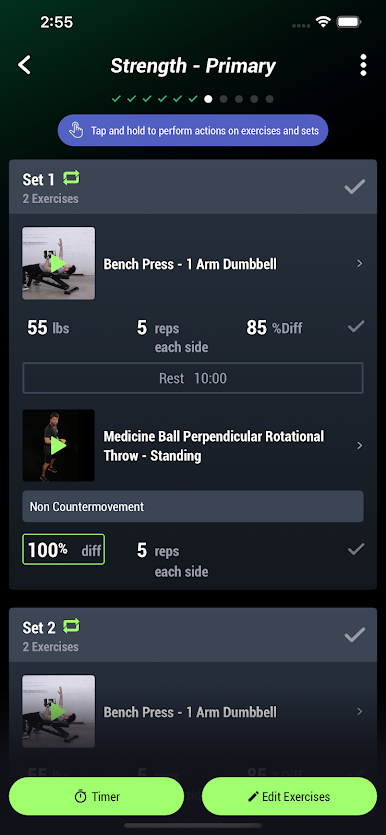Tap Edit Exercises
Image resolution: width=386 pixels, height=835 pixels.
pyautogui.click(x=289, y=797)
